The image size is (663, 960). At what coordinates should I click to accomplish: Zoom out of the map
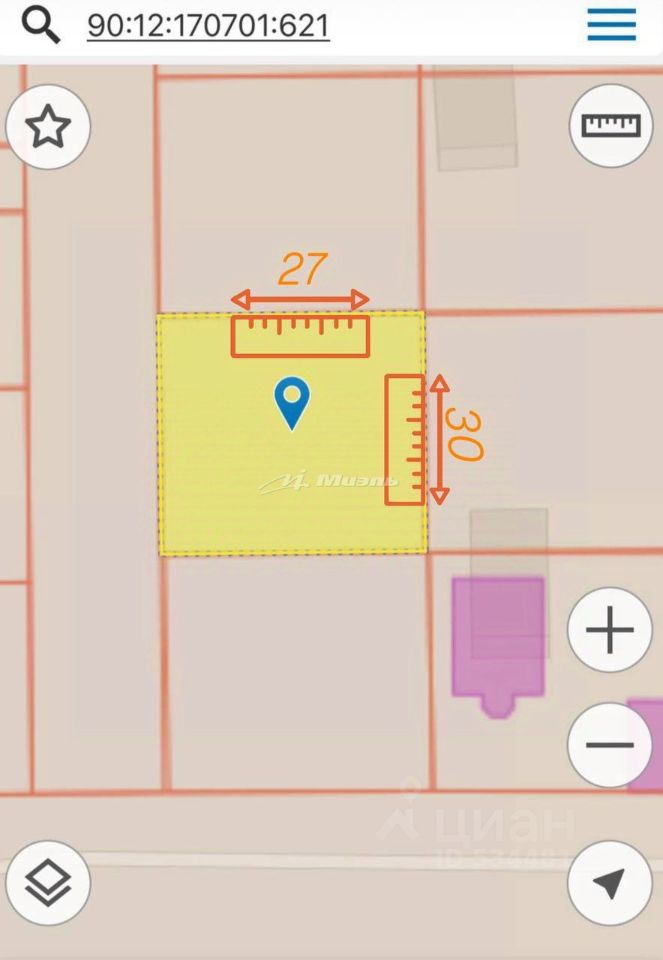point(610,745)
